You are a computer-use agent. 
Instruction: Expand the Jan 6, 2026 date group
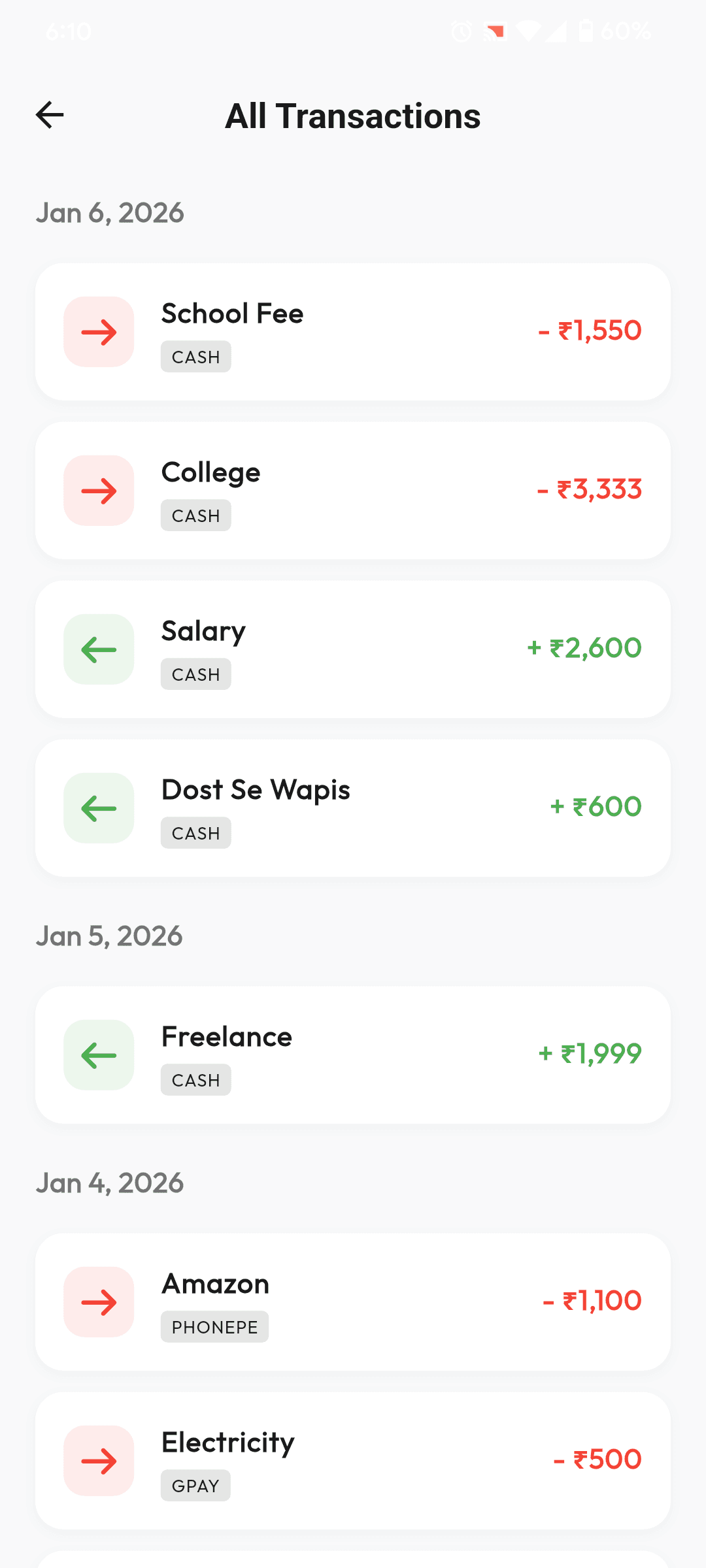110,212
